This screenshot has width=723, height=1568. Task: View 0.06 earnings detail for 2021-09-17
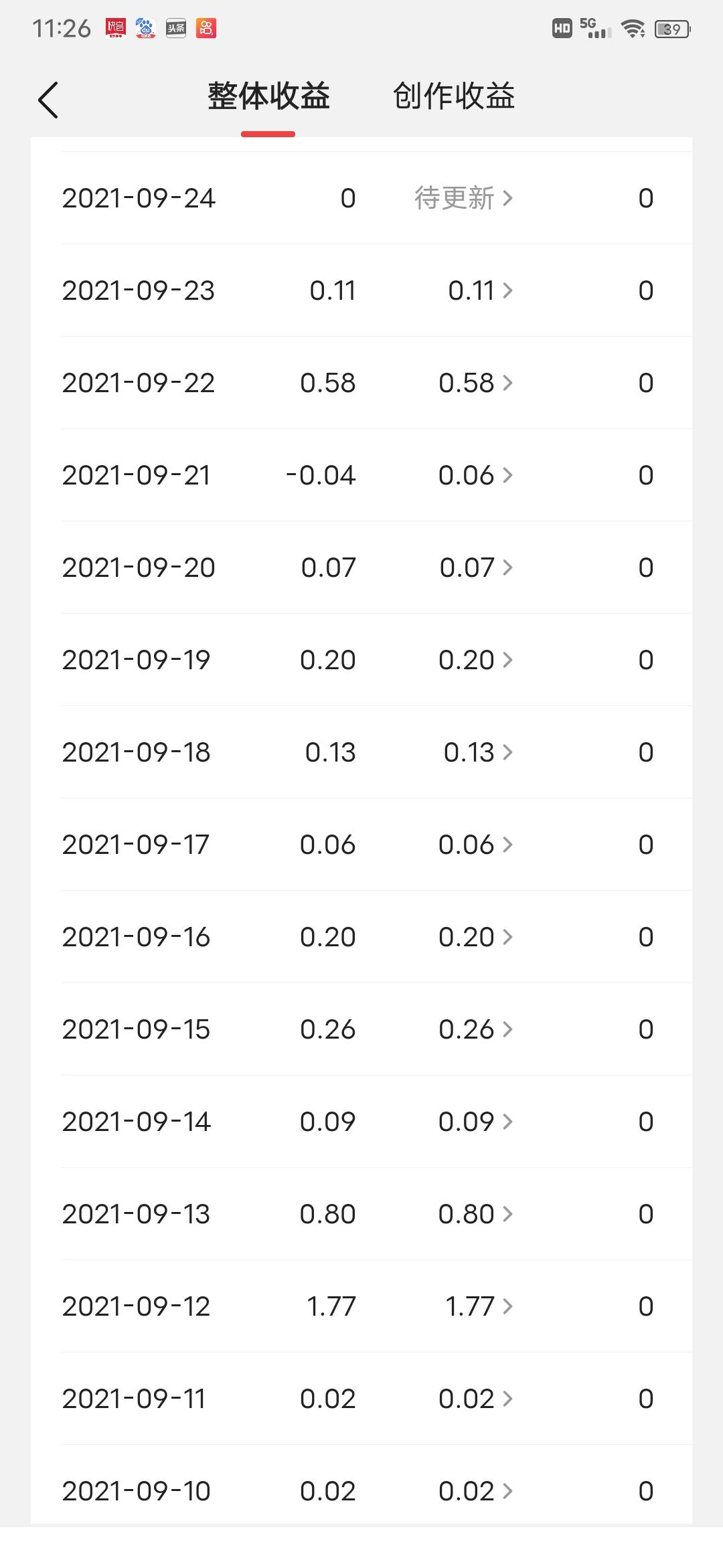(475, 845)
